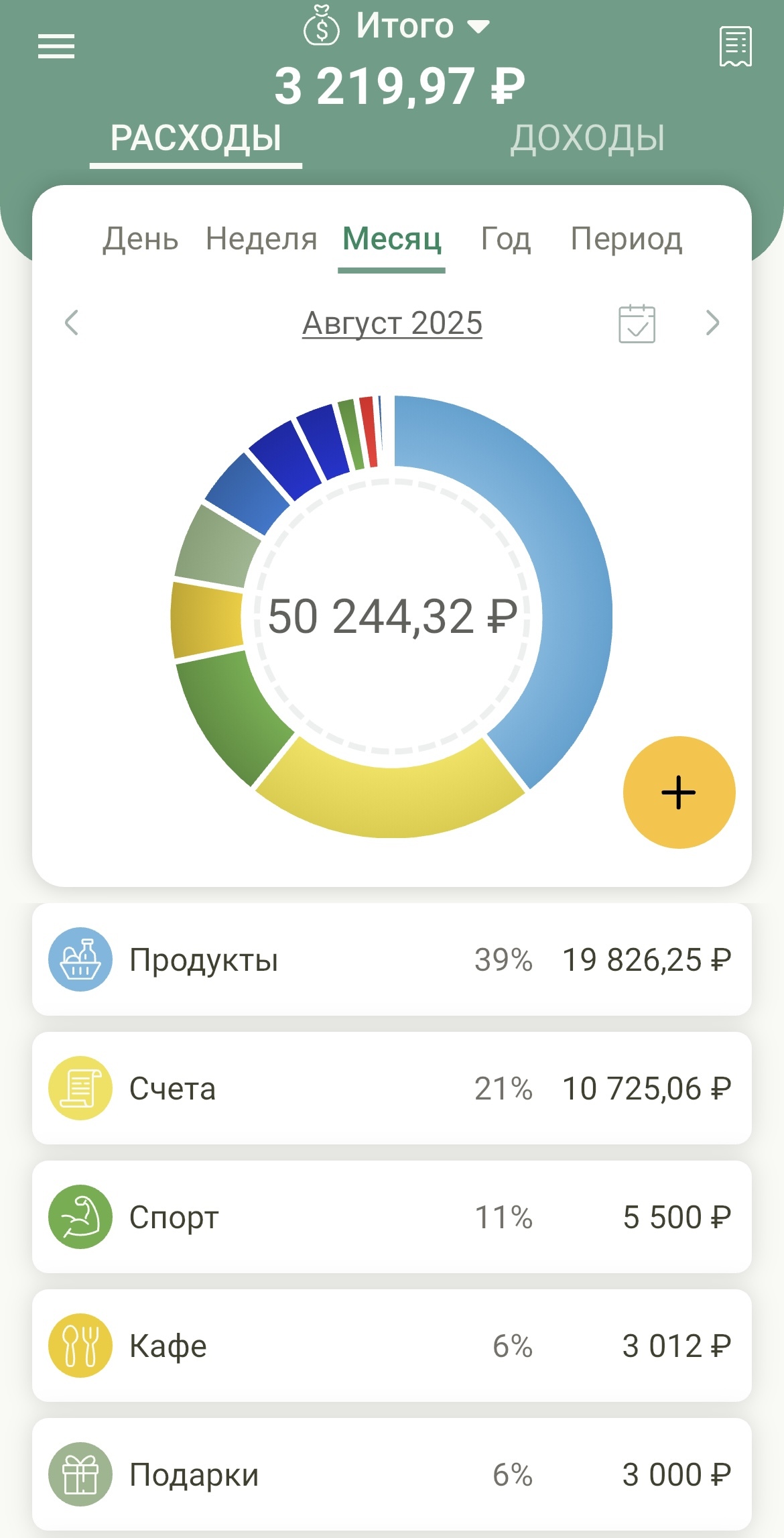784x1538 pixels.
Task: Open the calendar date picker icon
Action: 637,324
